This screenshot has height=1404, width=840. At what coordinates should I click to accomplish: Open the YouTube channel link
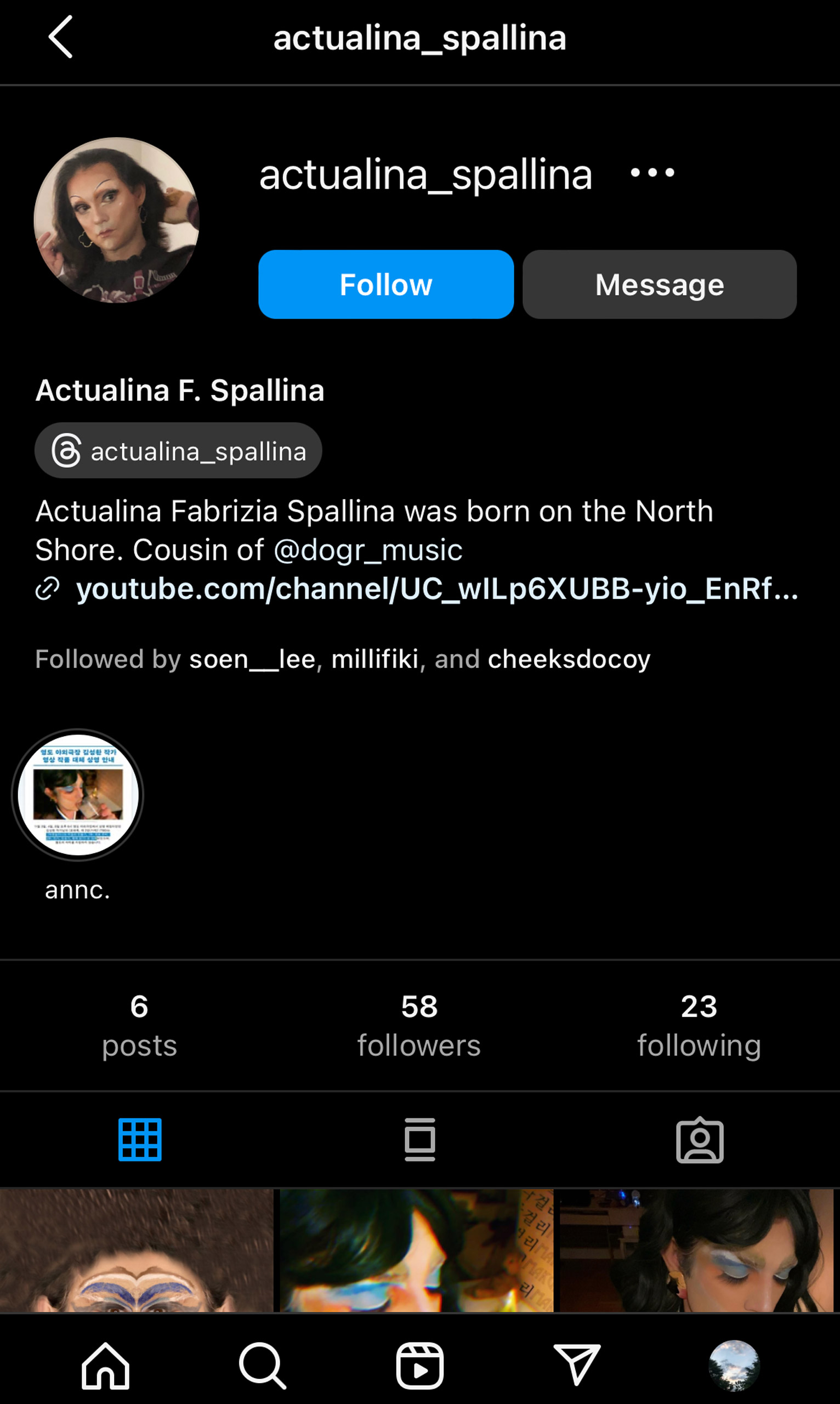(436, 589)
